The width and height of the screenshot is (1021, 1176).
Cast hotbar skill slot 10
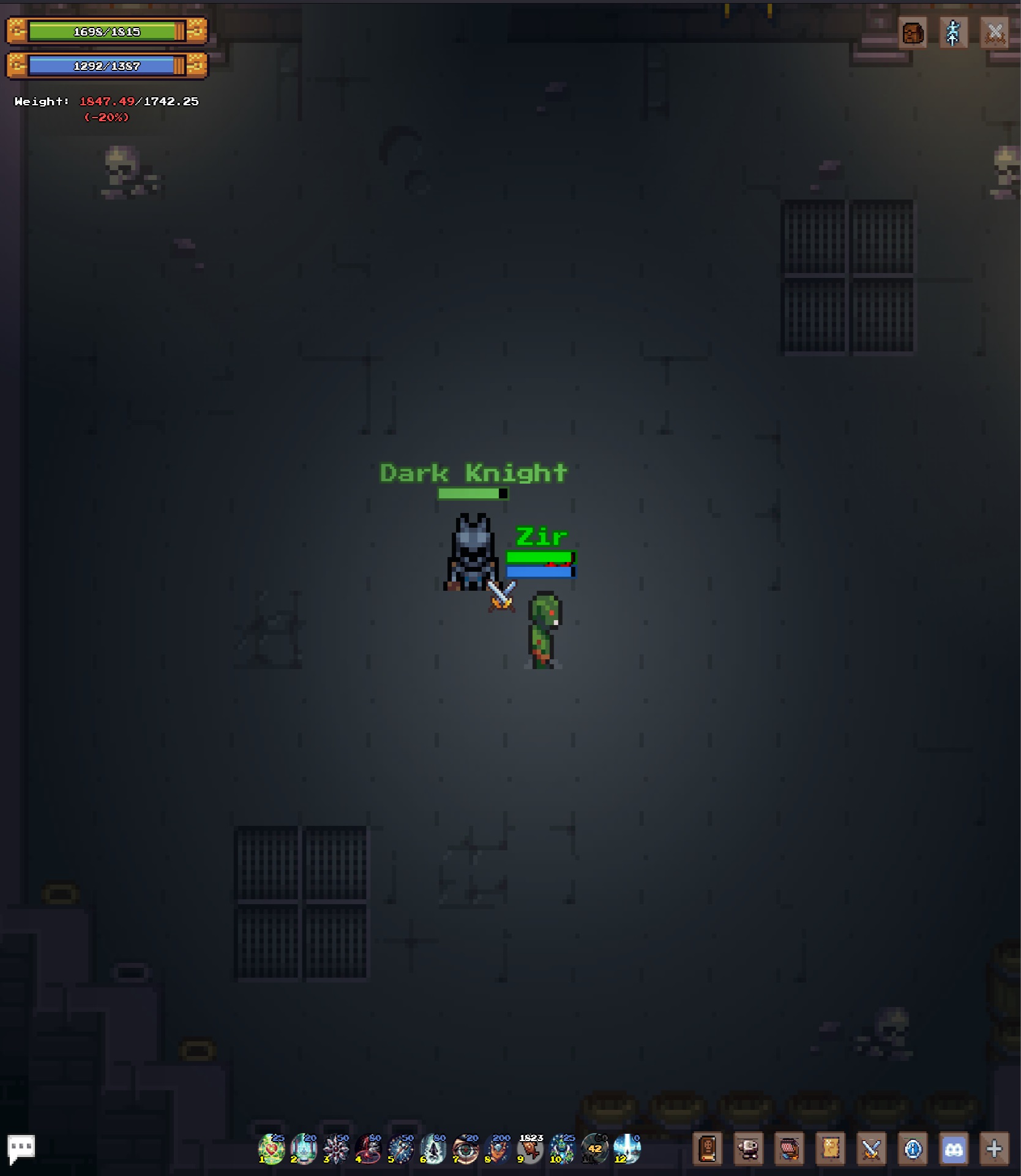(x=563, y=1149)
